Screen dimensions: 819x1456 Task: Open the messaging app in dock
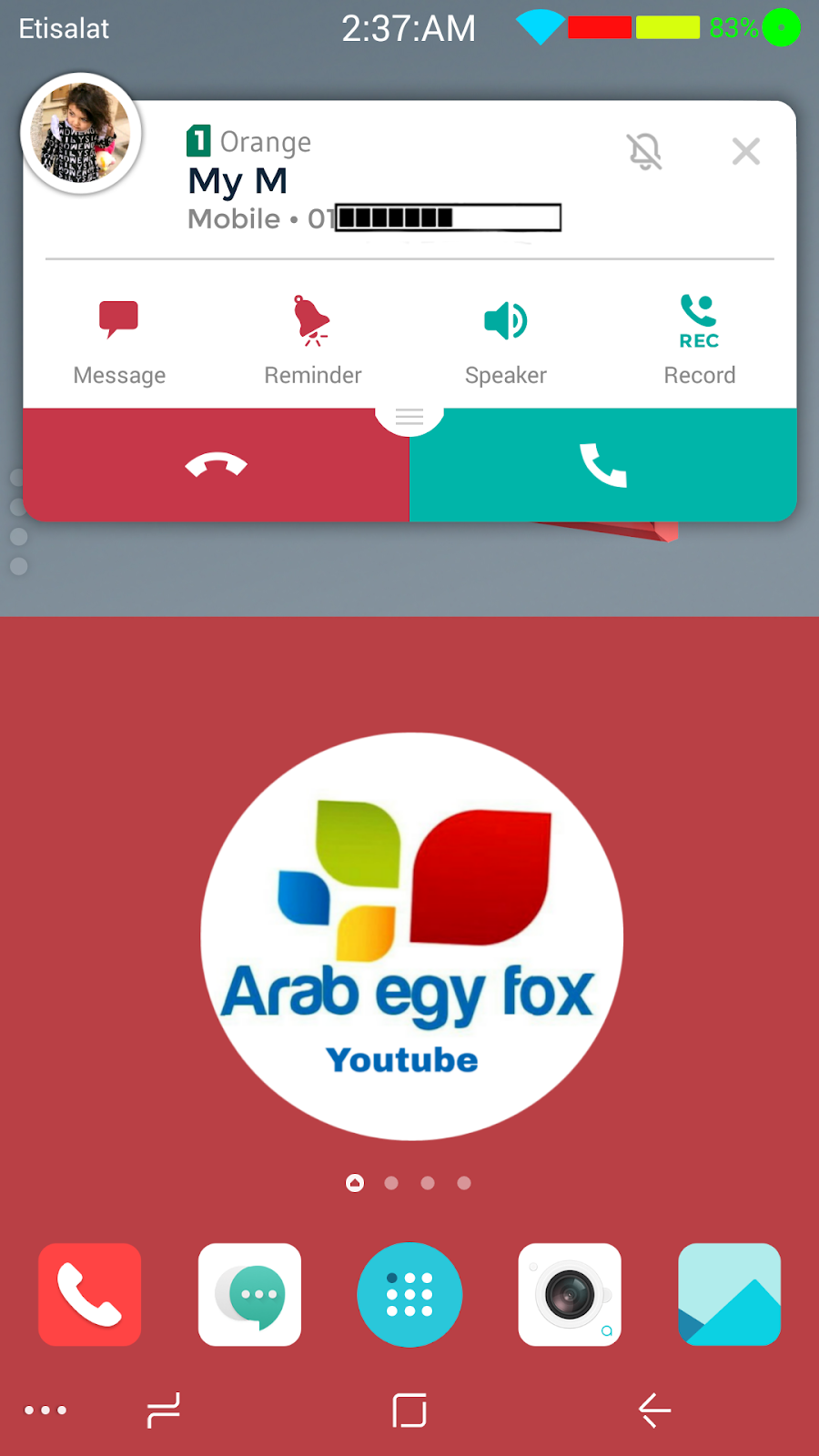(250, 1294)
